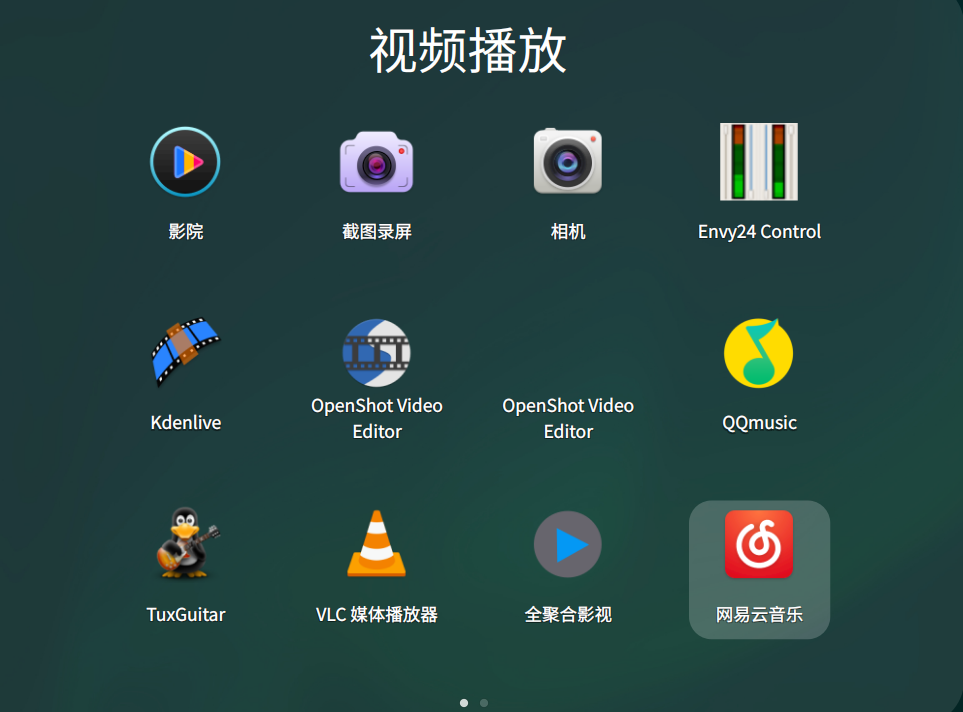Launch Envy24 Control
The width and height of the screenshot is (963, 712).
point(759,162)
